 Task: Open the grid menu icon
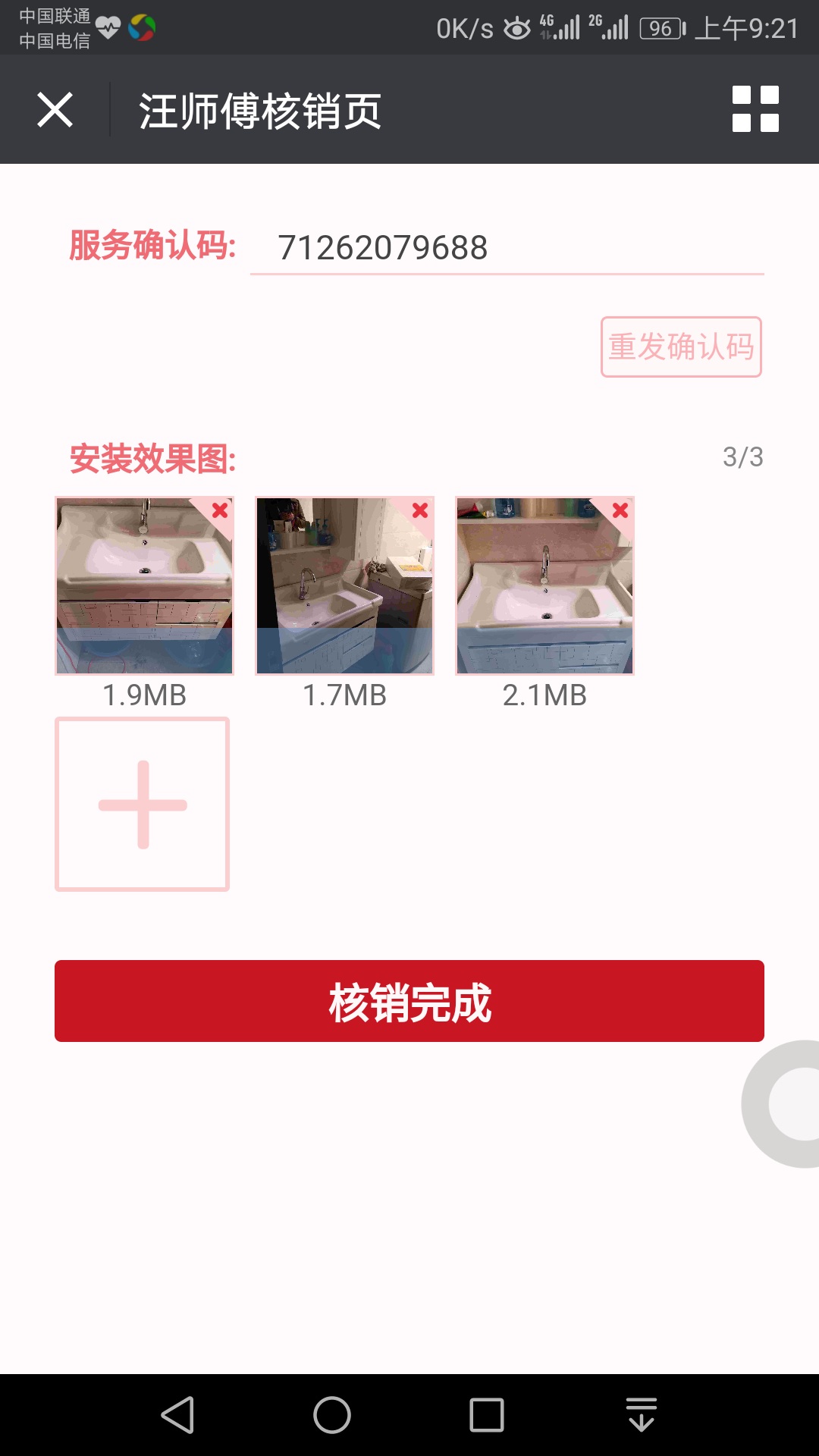pos(755,109)
